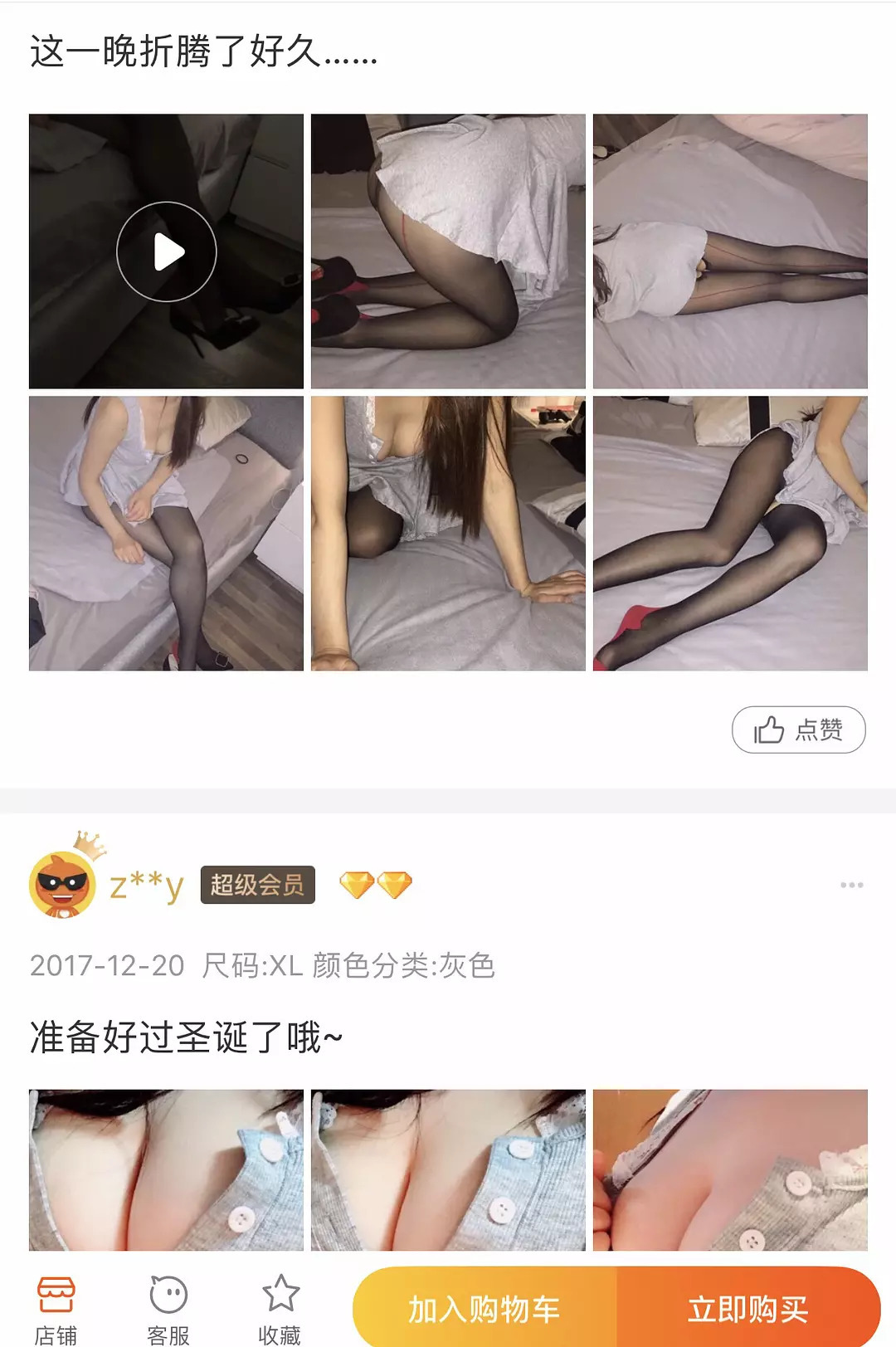Open z**y's profile avatar

tap(62, 885)
